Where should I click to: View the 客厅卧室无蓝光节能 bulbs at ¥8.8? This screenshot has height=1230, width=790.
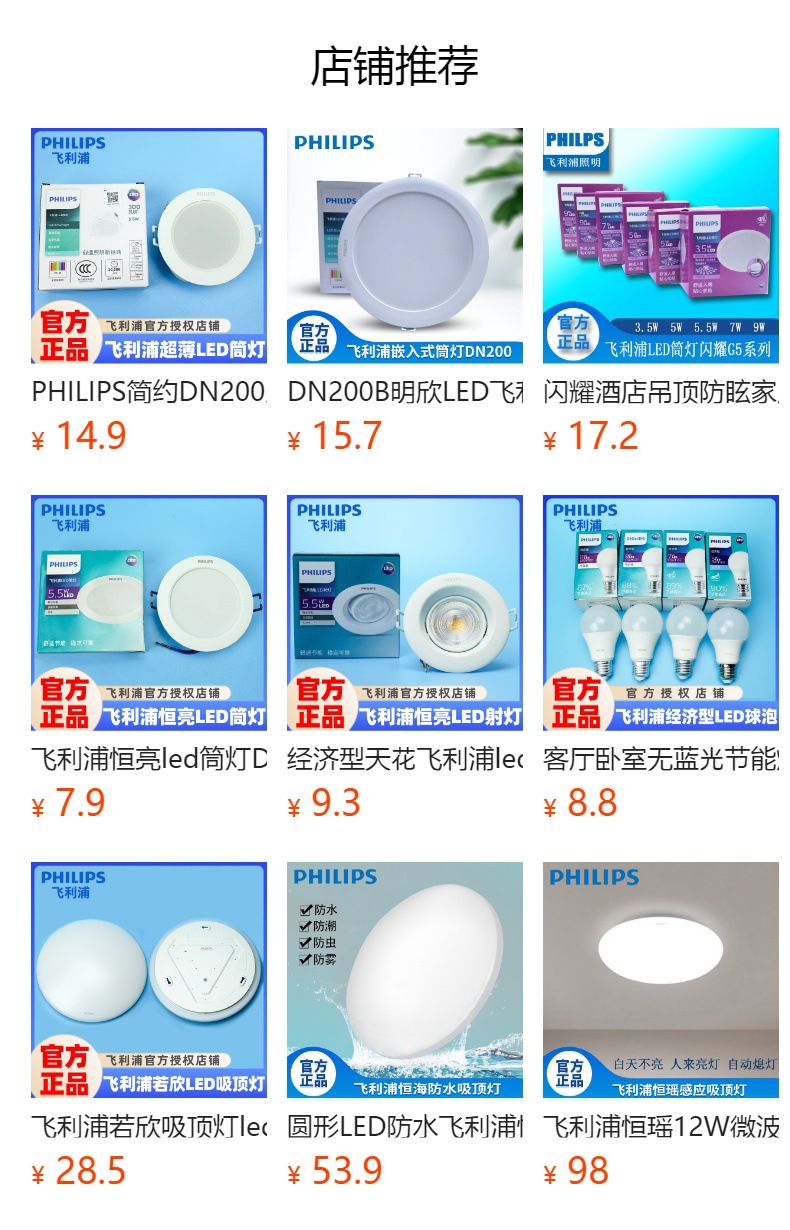pos(661,612)
